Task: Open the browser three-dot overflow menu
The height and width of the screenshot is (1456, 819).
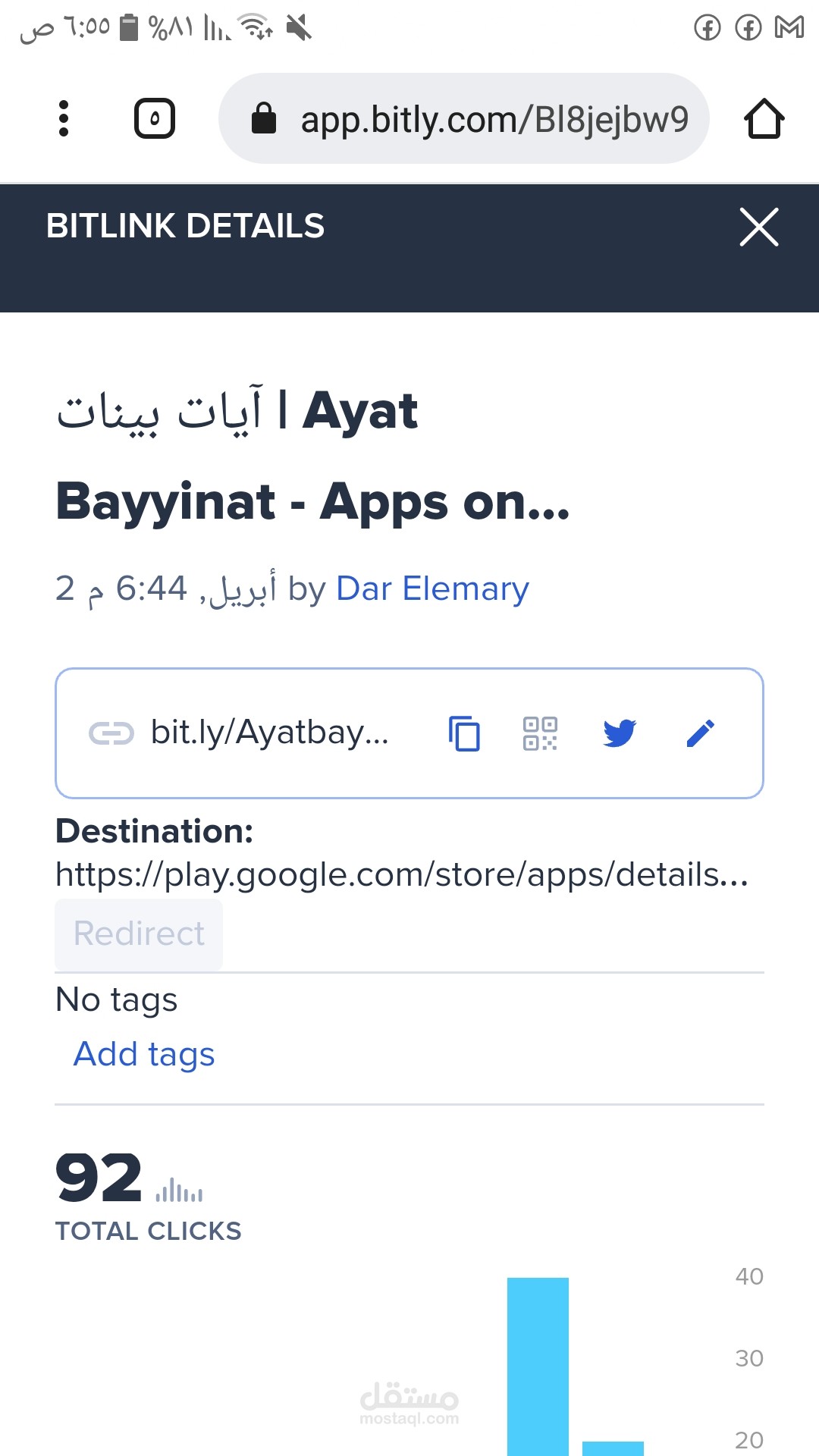Action: coord(64,119)
